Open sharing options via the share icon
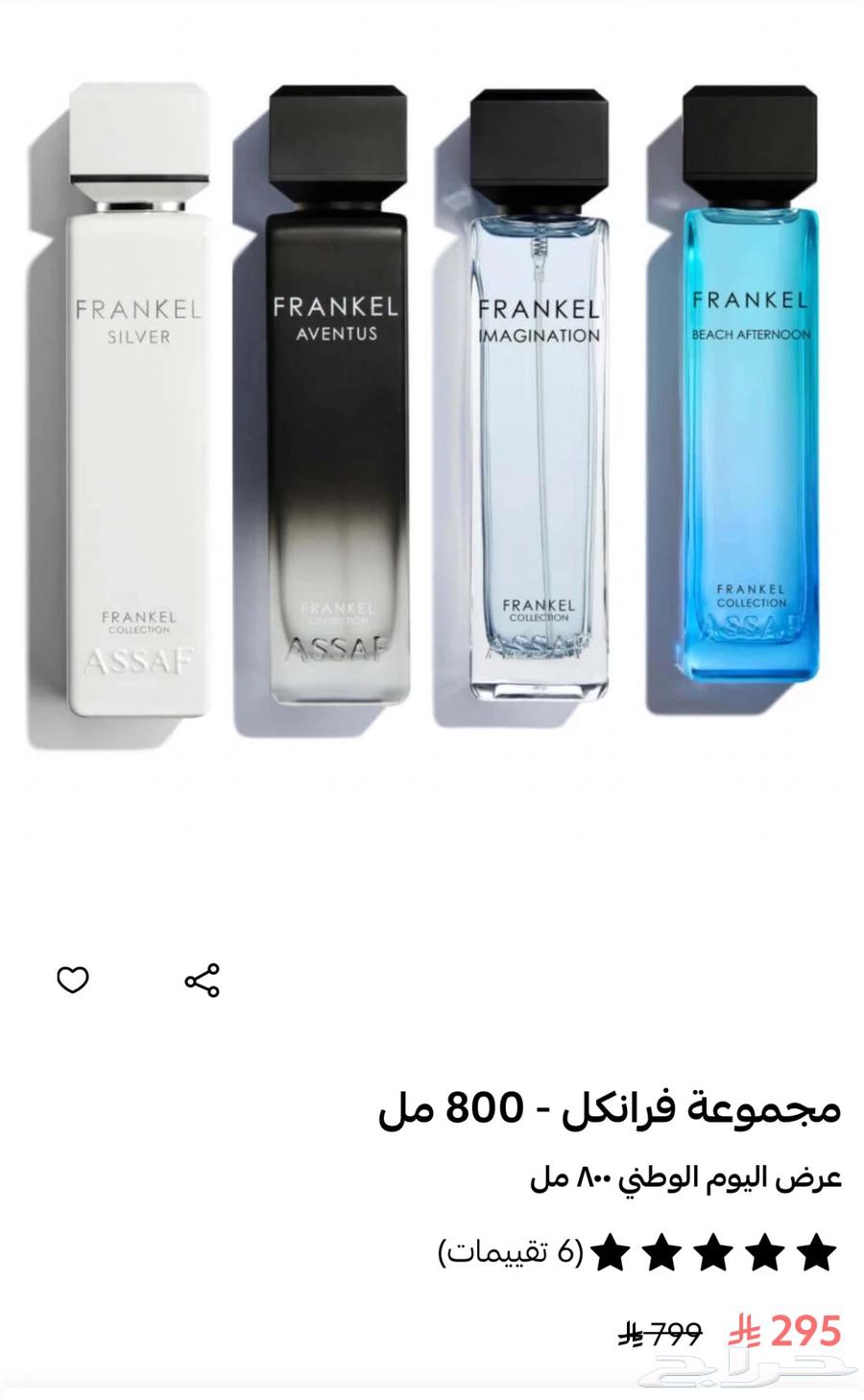Screen dimensions: 864x1400 point(200,981)
